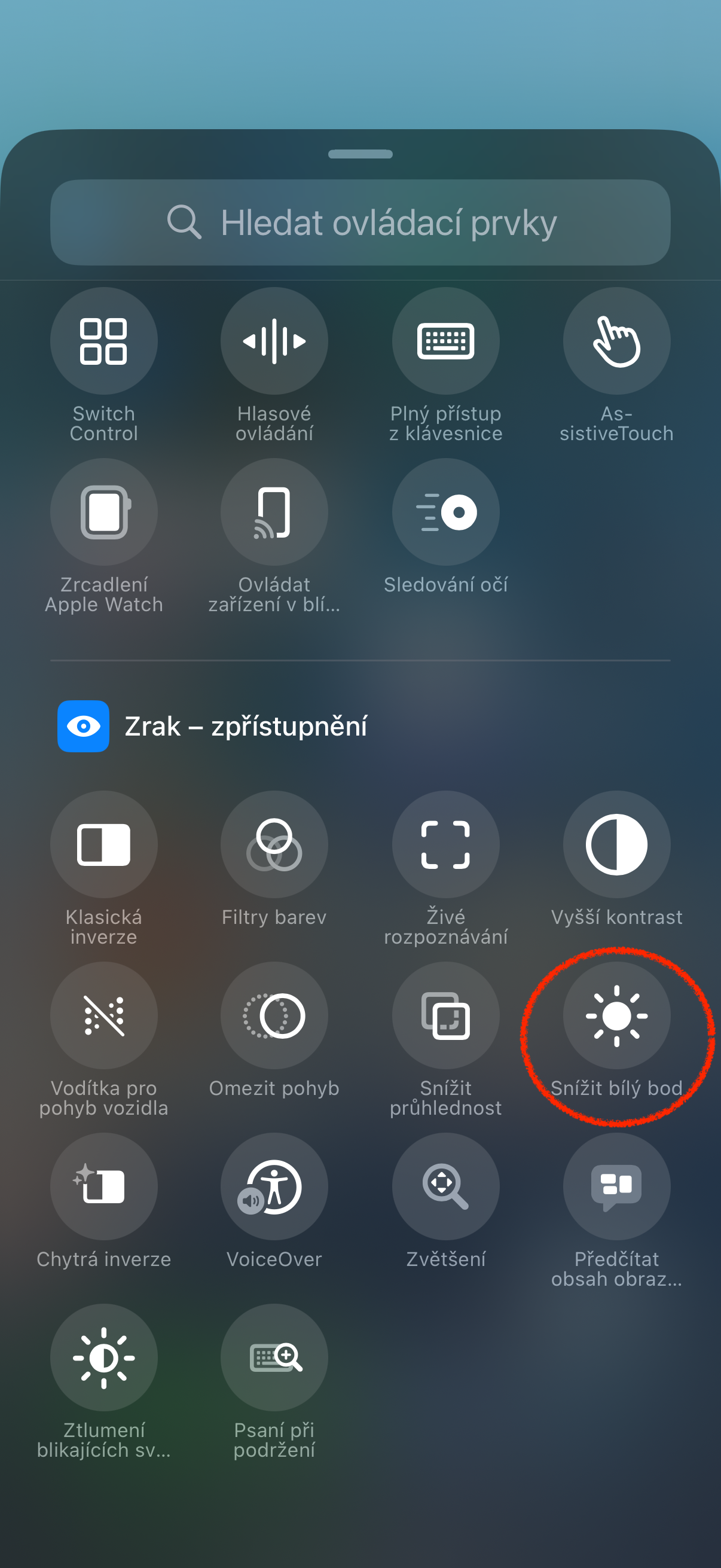
Task: Add the Chytrá inverze control
Action: coord(104,1186)
